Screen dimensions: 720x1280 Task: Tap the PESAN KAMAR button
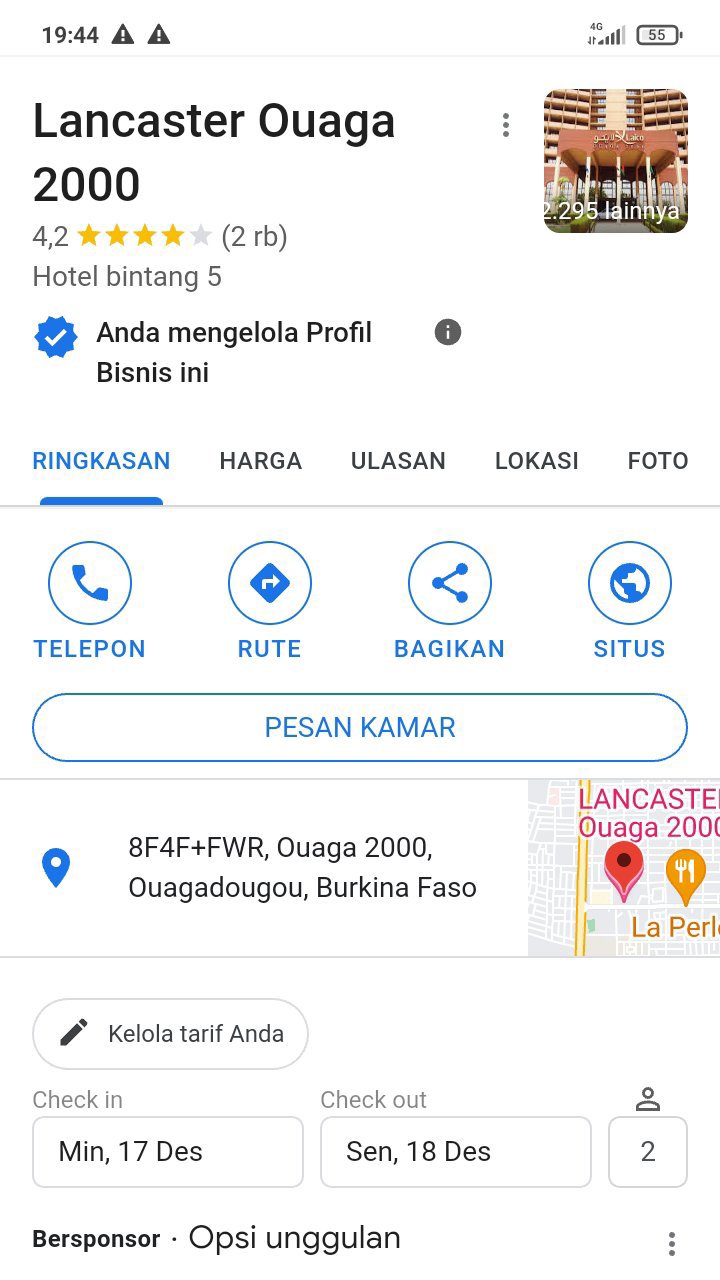[360, 727]
